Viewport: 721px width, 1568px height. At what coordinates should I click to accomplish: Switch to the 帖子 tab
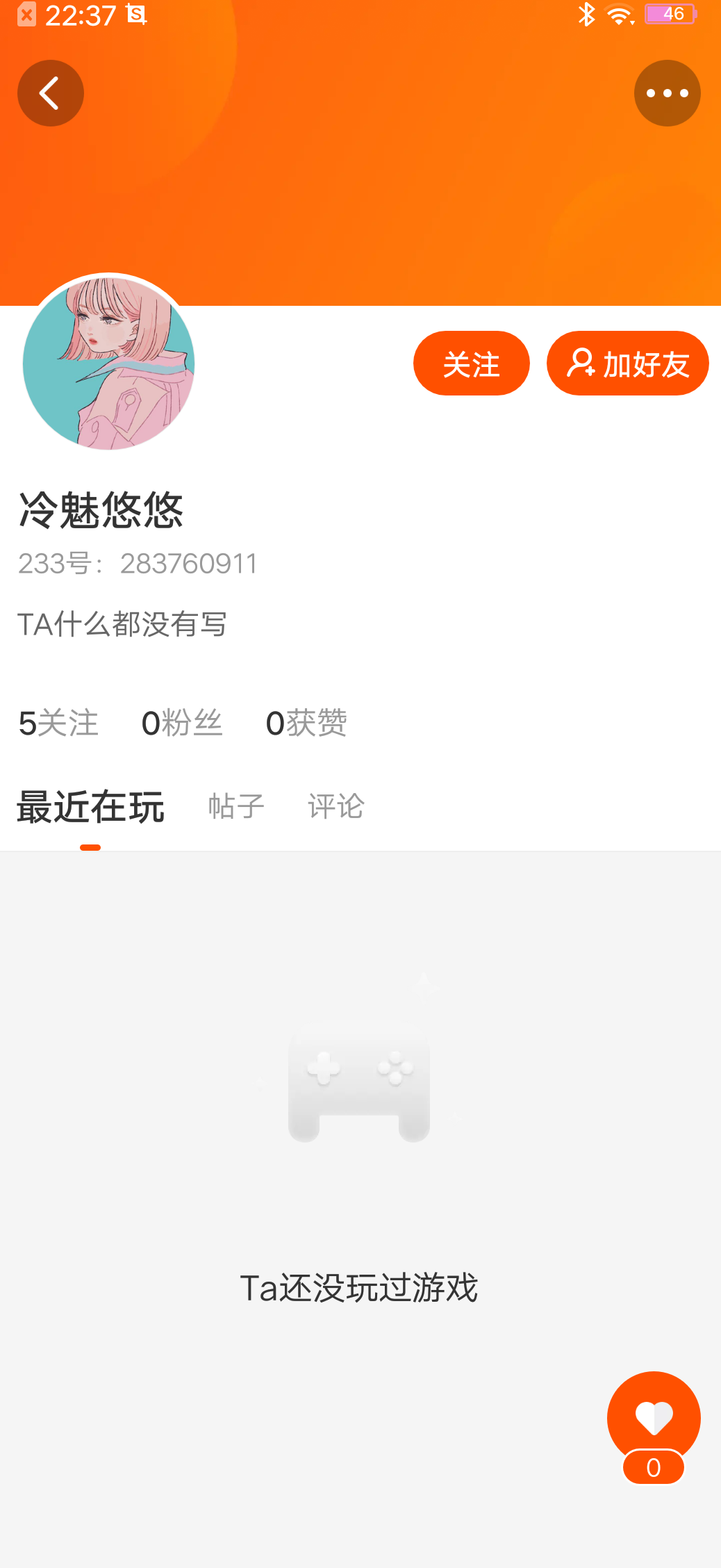point(236,806)
